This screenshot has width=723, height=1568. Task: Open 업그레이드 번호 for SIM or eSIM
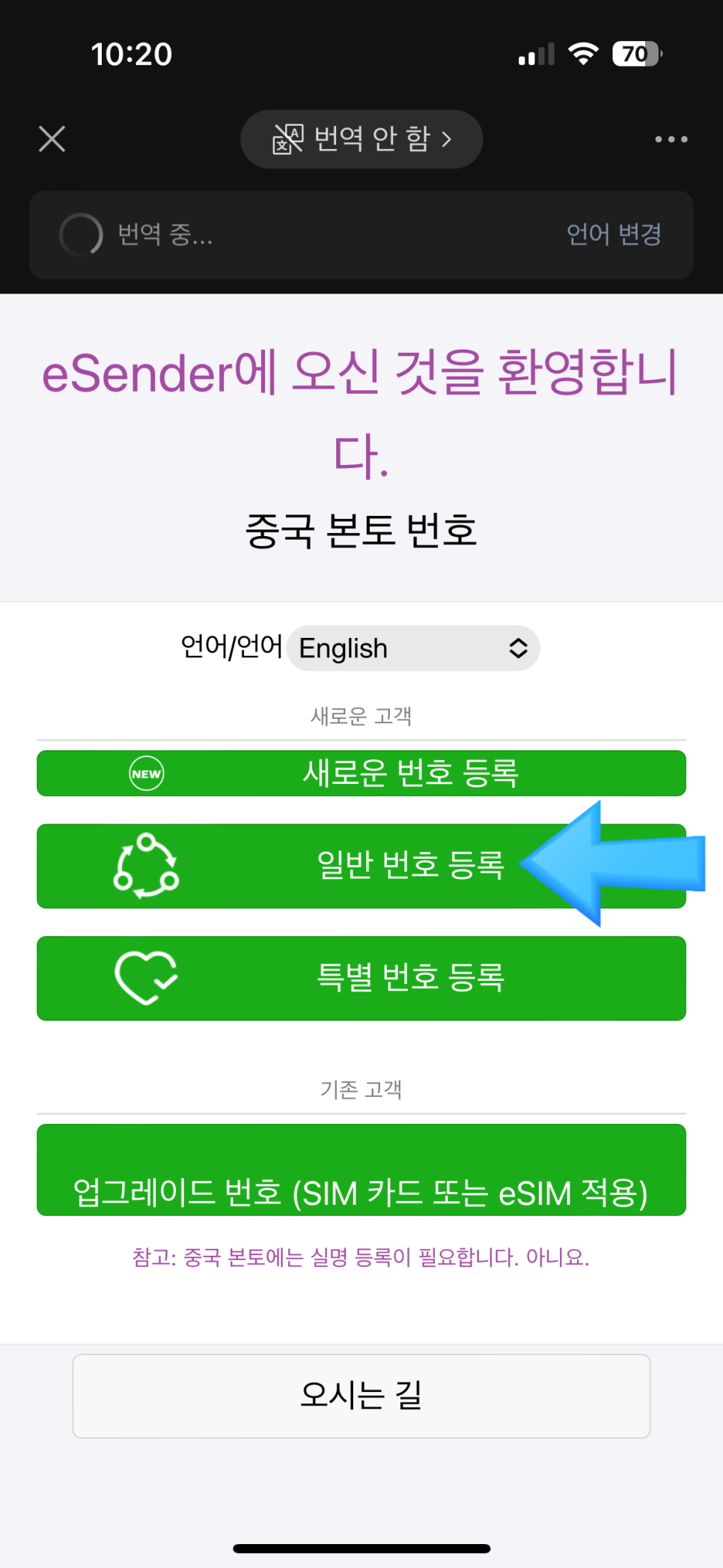361,1170
